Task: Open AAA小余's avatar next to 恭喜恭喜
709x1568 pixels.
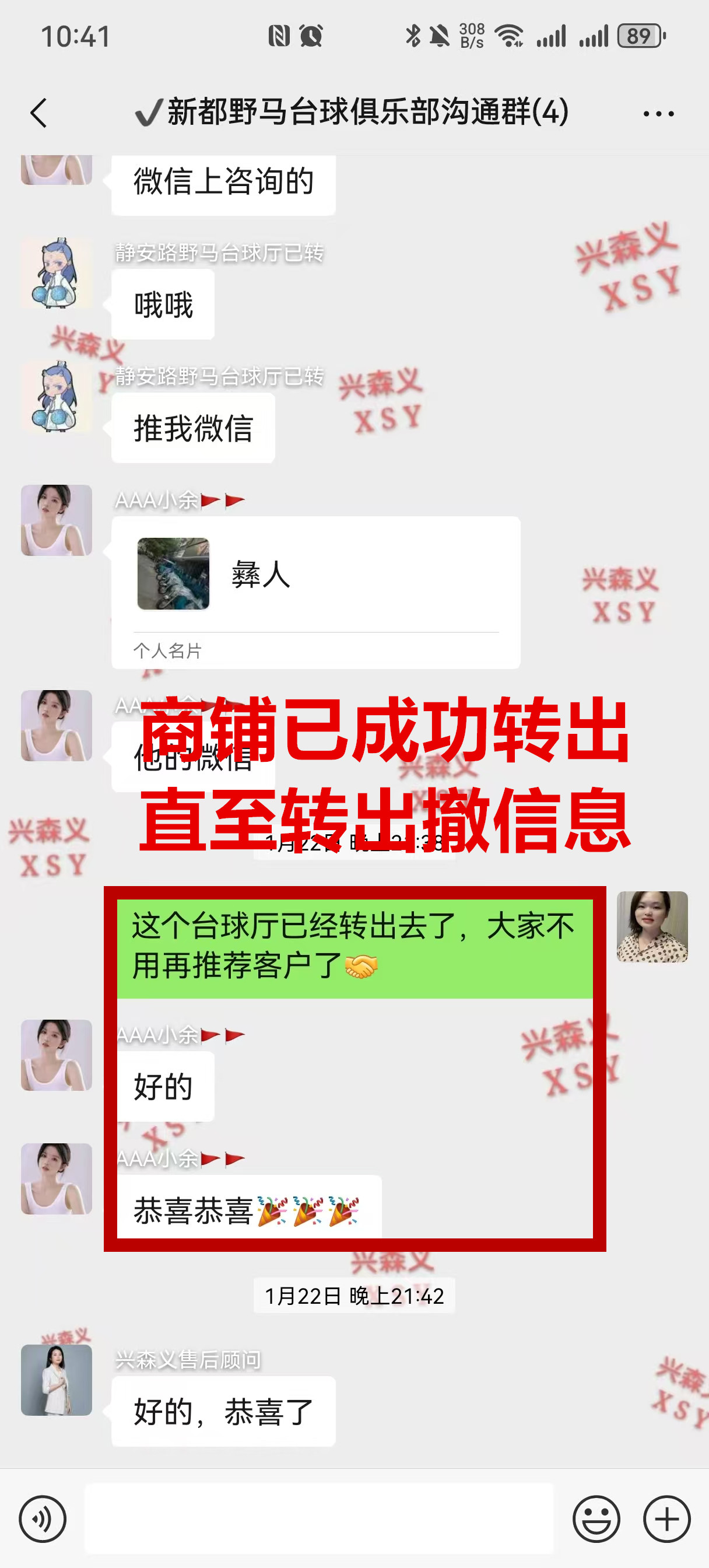Action: [57, 1178]
